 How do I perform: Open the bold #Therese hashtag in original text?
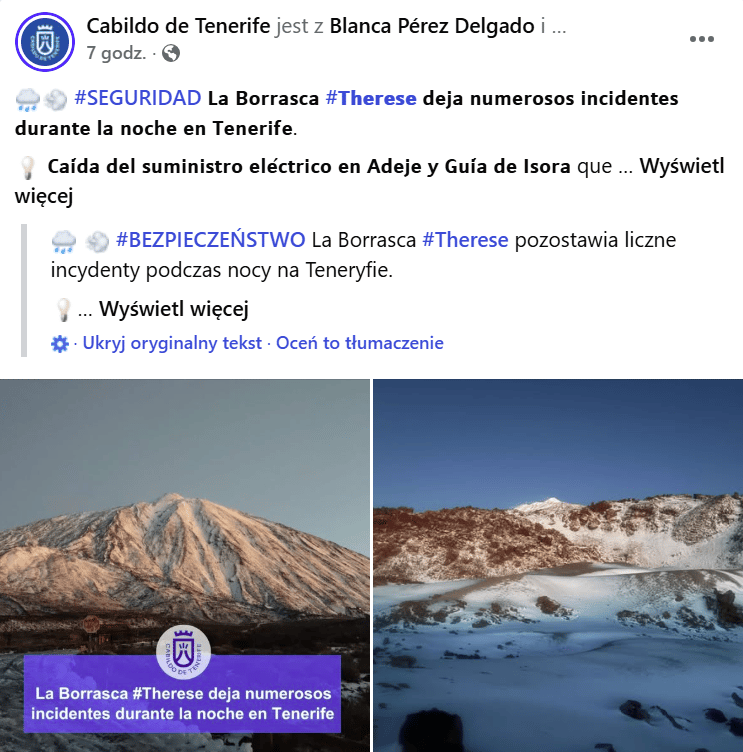371,98
